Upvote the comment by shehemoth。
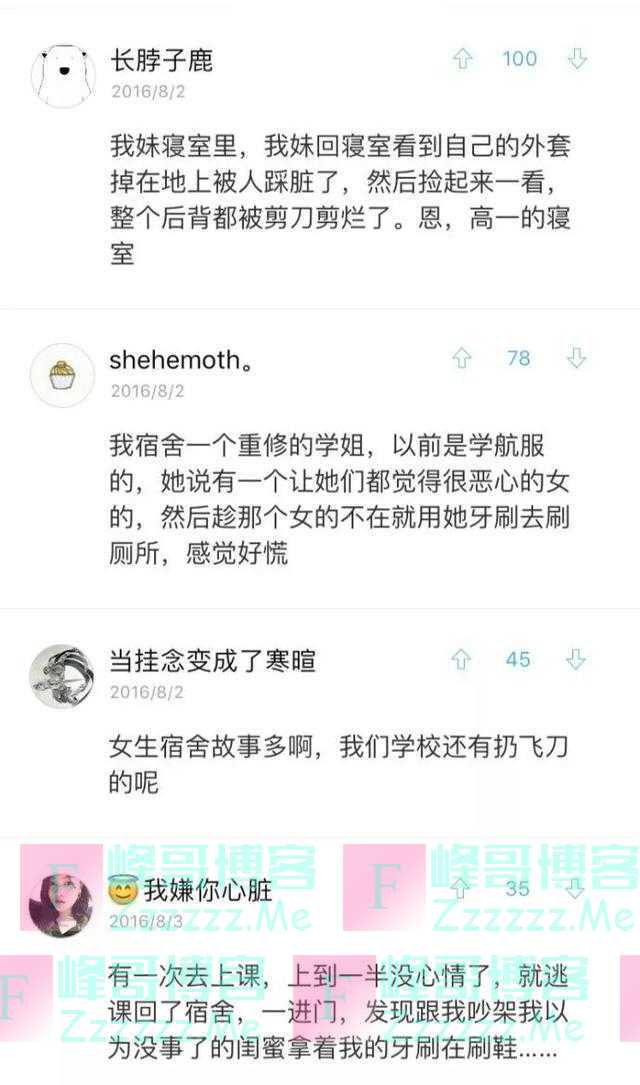 (x=462, y=358)
